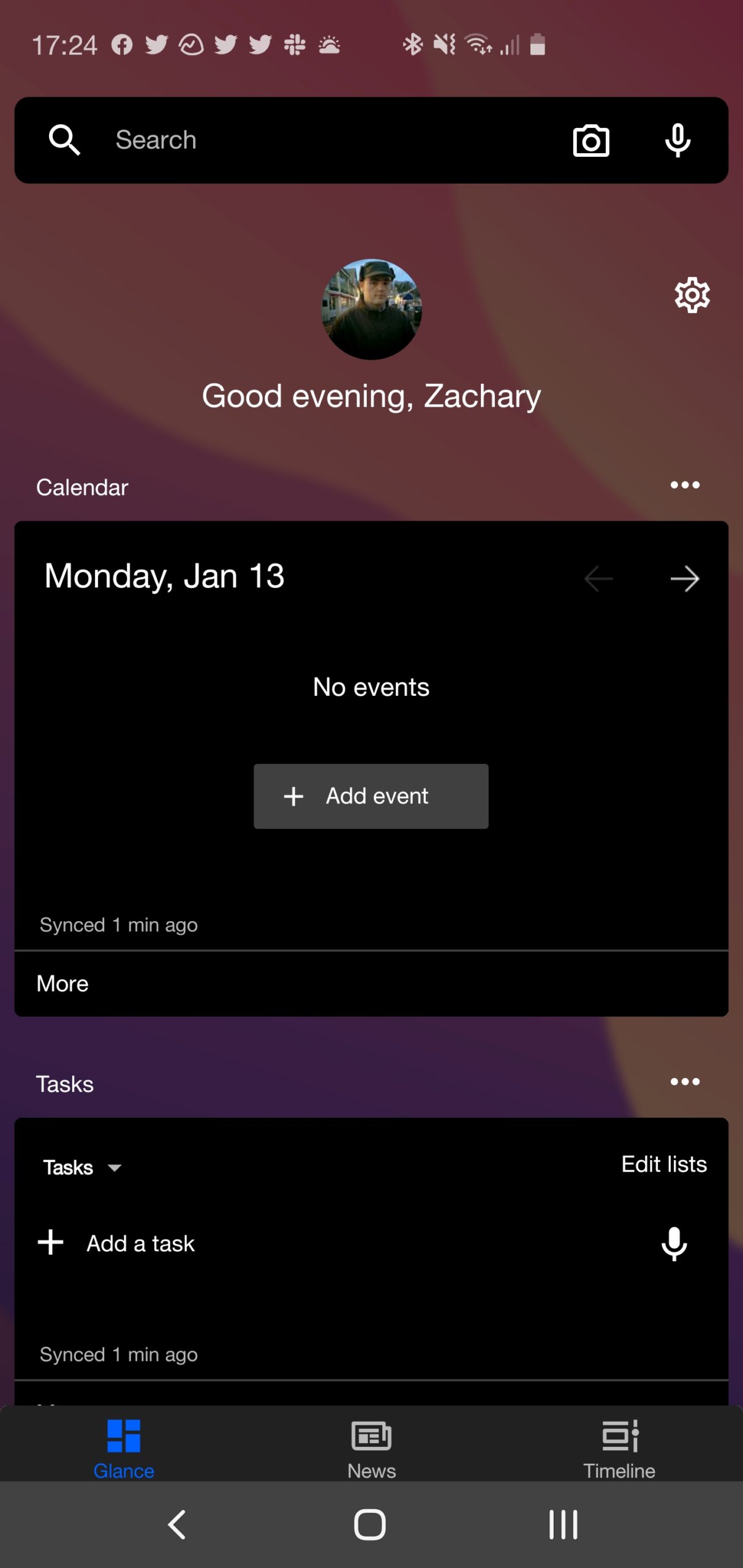Viewport: 743px width, 1568px height.
Task: Open Tasks section overflow menu
Action: 684,1082
